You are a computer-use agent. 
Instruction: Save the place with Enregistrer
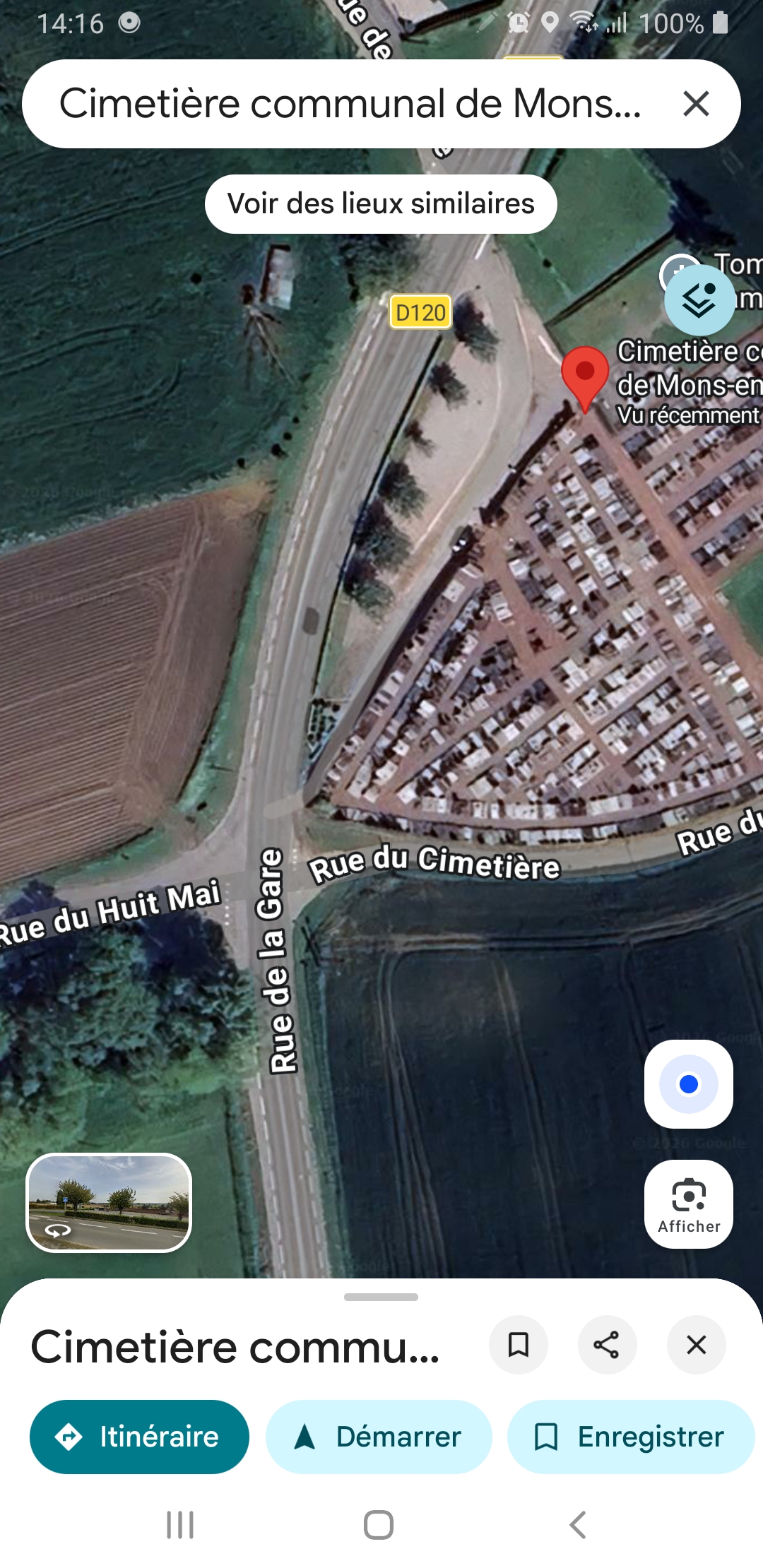[x=631, y=1437]
